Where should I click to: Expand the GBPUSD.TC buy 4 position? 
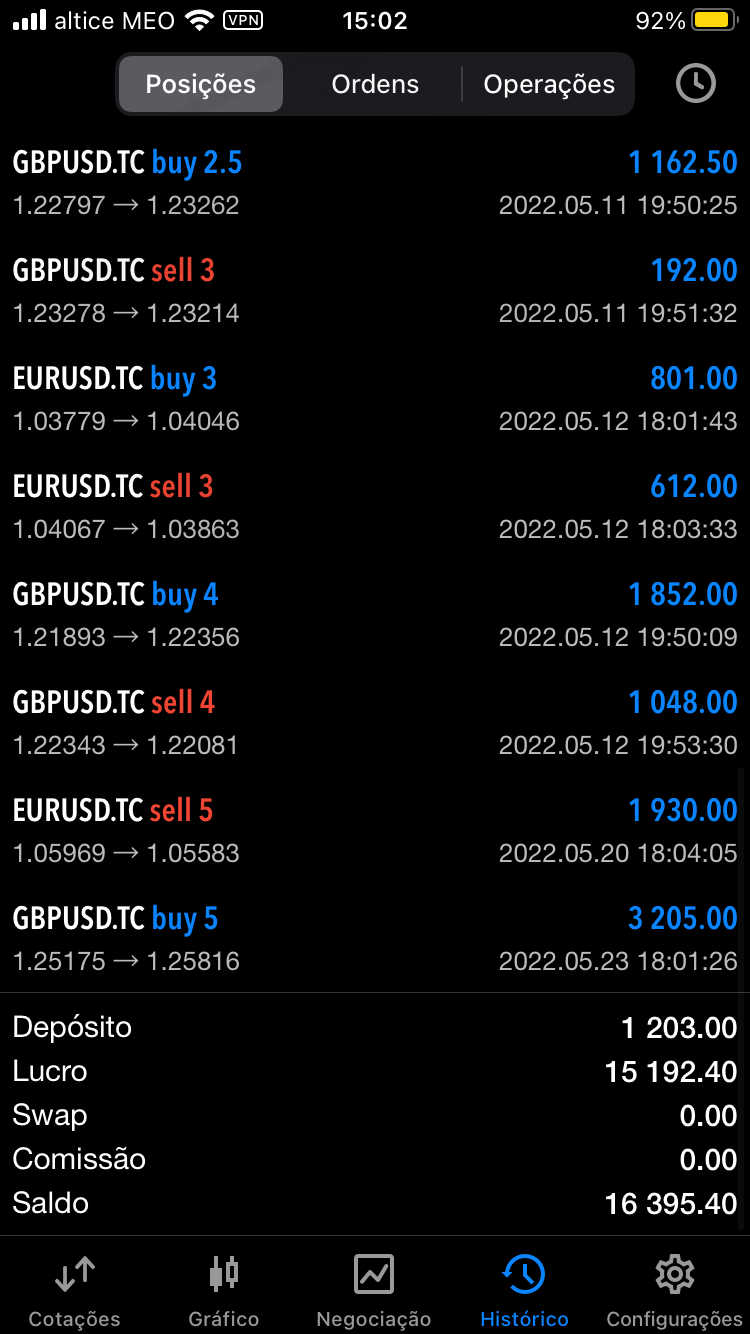(375, 615)
